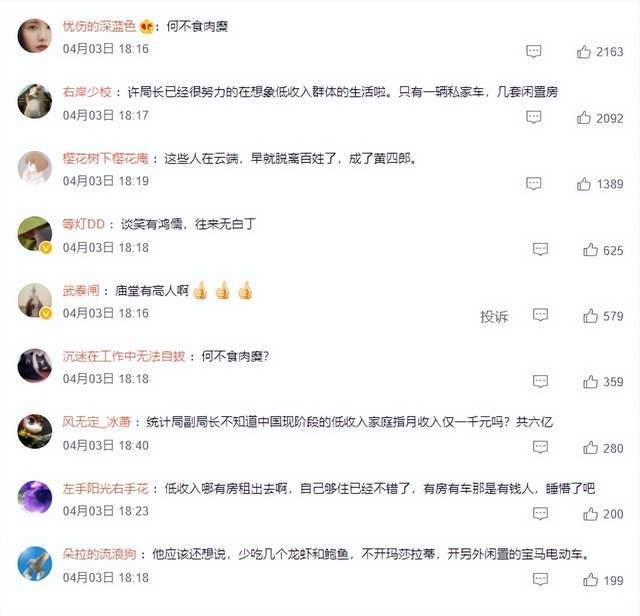
Task: Like the comment from 樱花树下樱花庵
Action: tap(584, 184)
